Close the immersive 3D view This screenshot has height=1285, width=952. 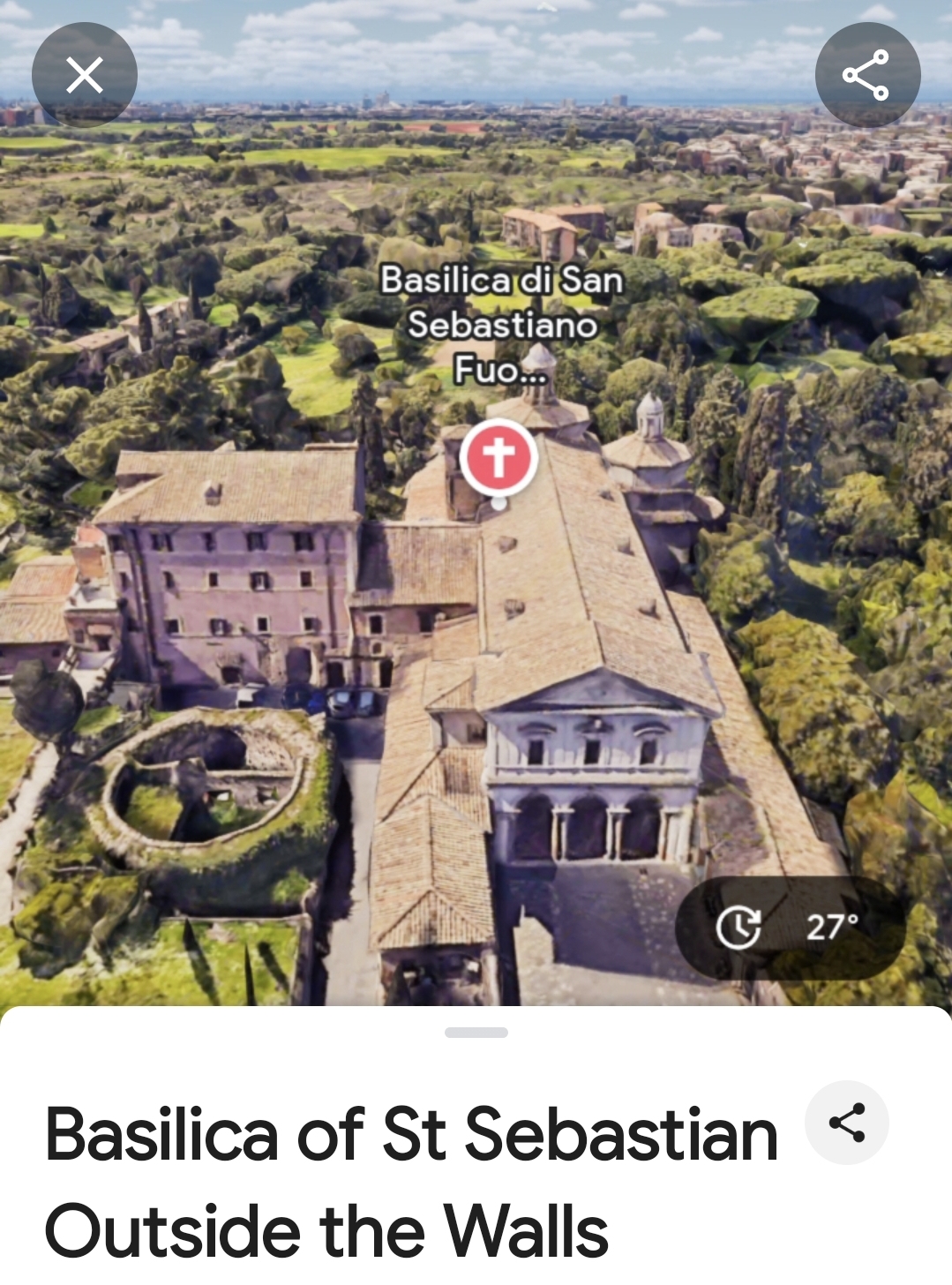pos(85,75)
